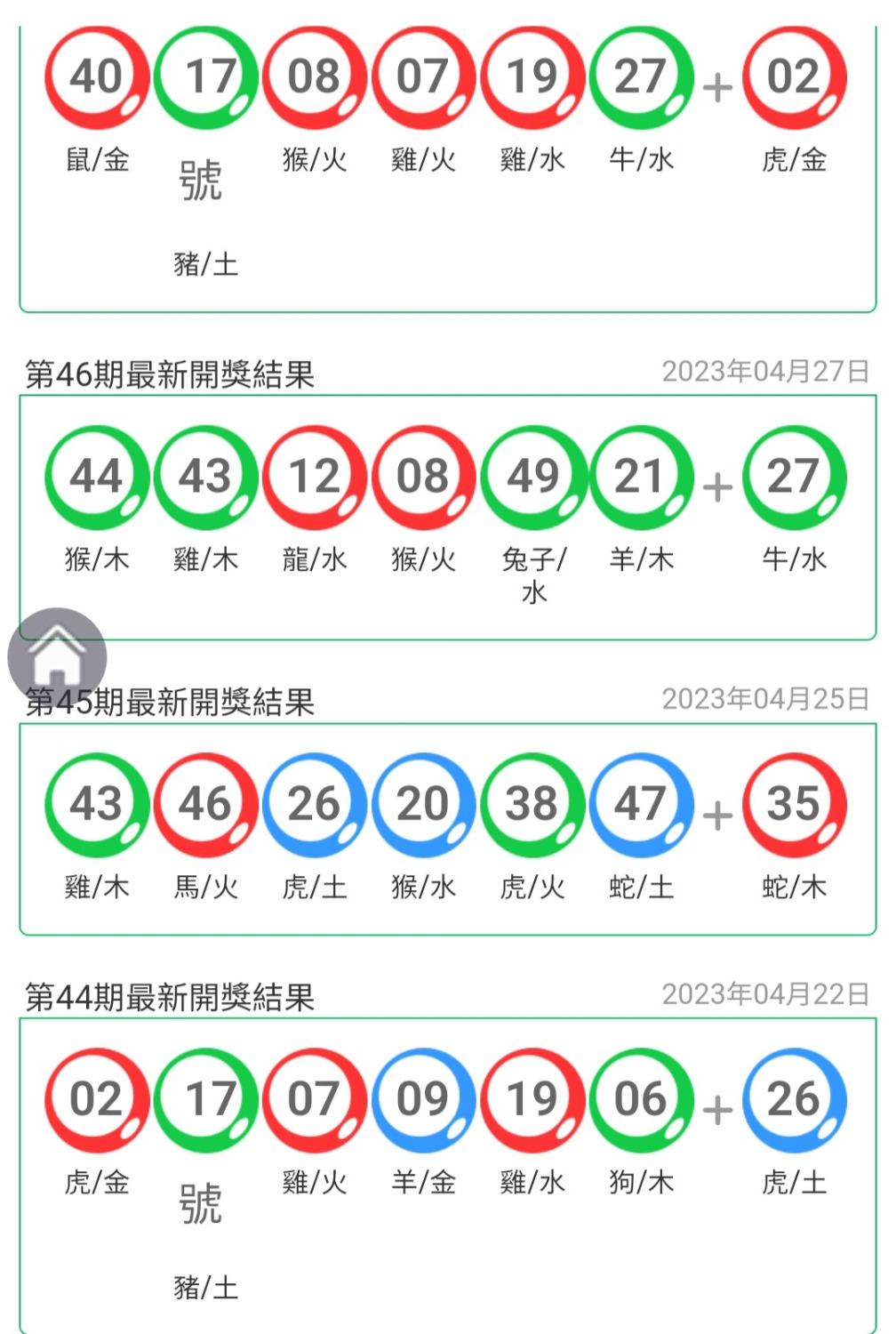Select blue ball 26 labeled 虎/土
The image size is (896, 1334).
pos(313,805)
